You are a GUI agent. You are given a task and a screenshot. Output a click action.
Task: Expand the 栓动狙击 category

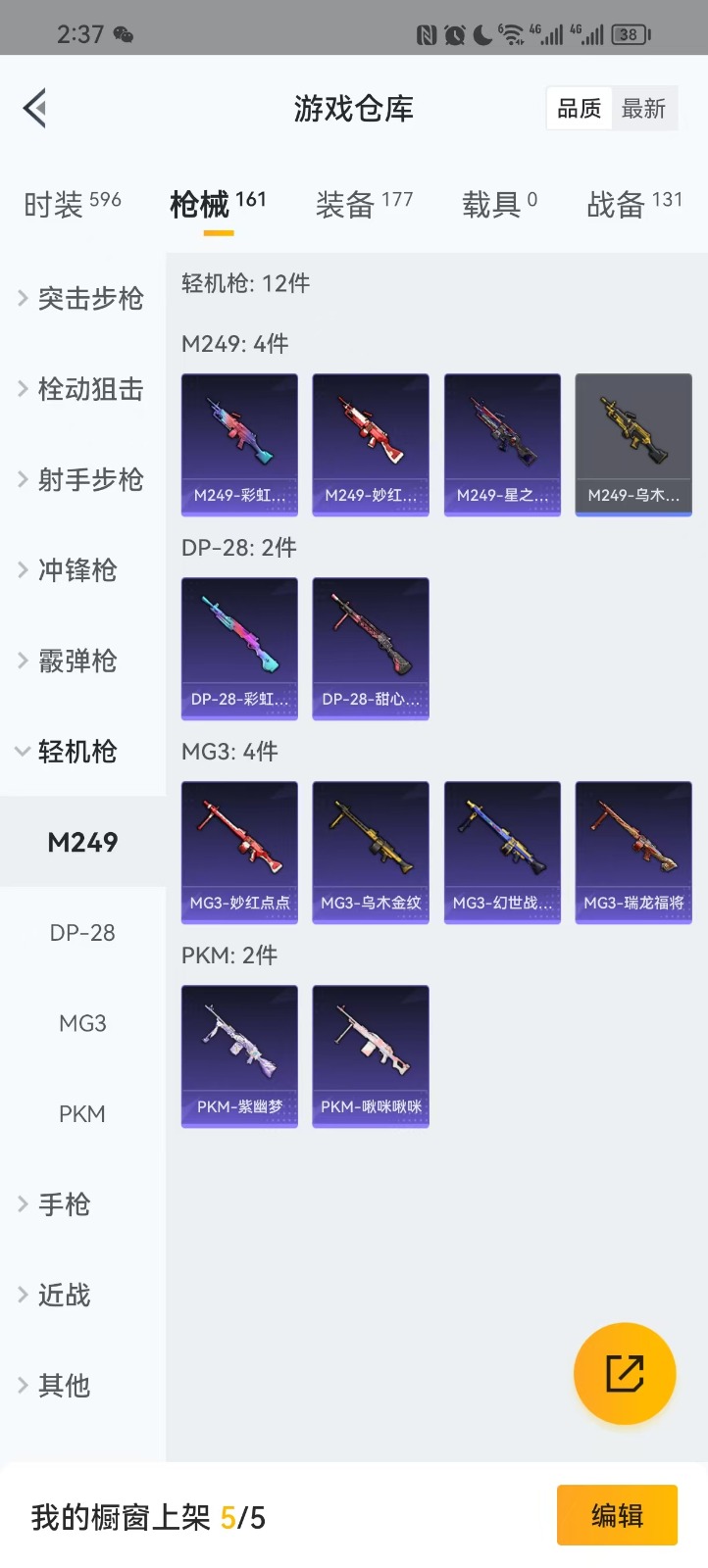point(82,389)
